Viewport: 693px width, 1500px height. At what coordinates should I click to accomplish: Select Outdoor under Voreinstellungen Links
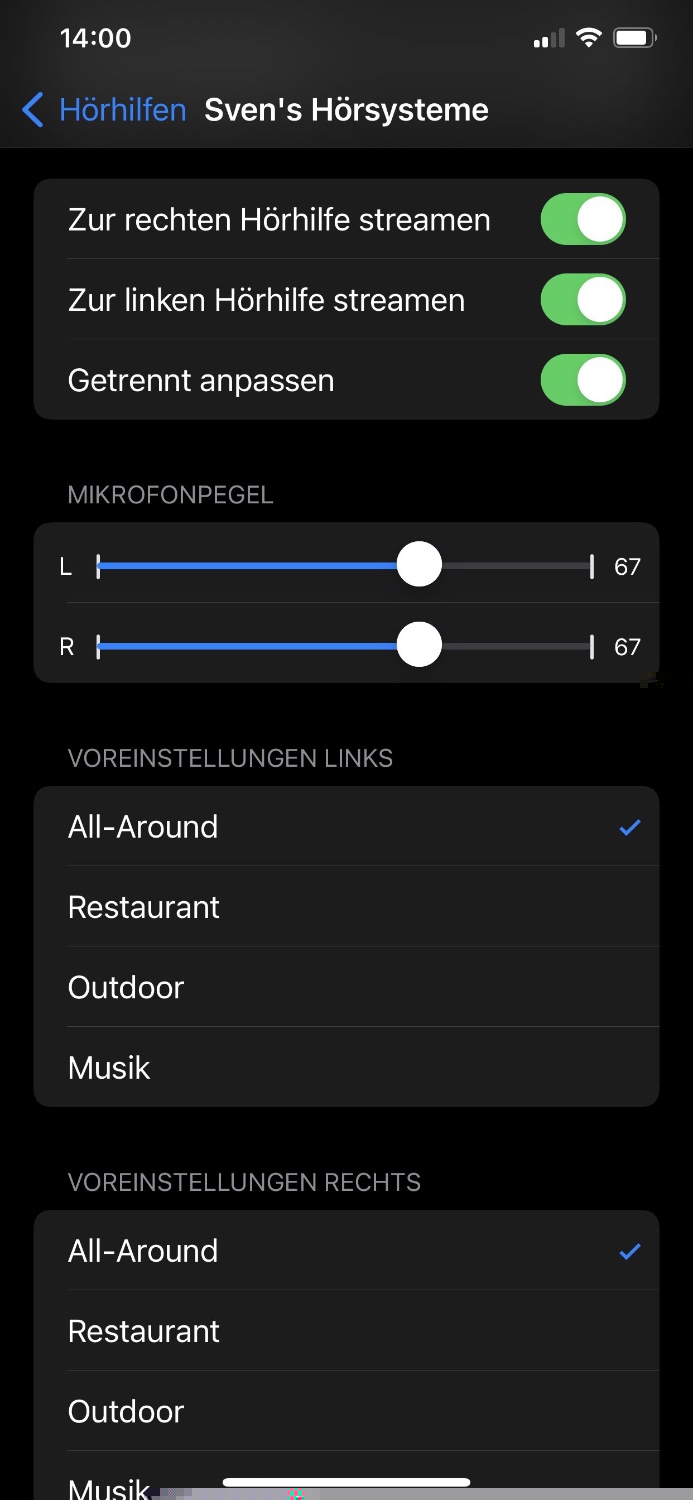tap(346, 987)
